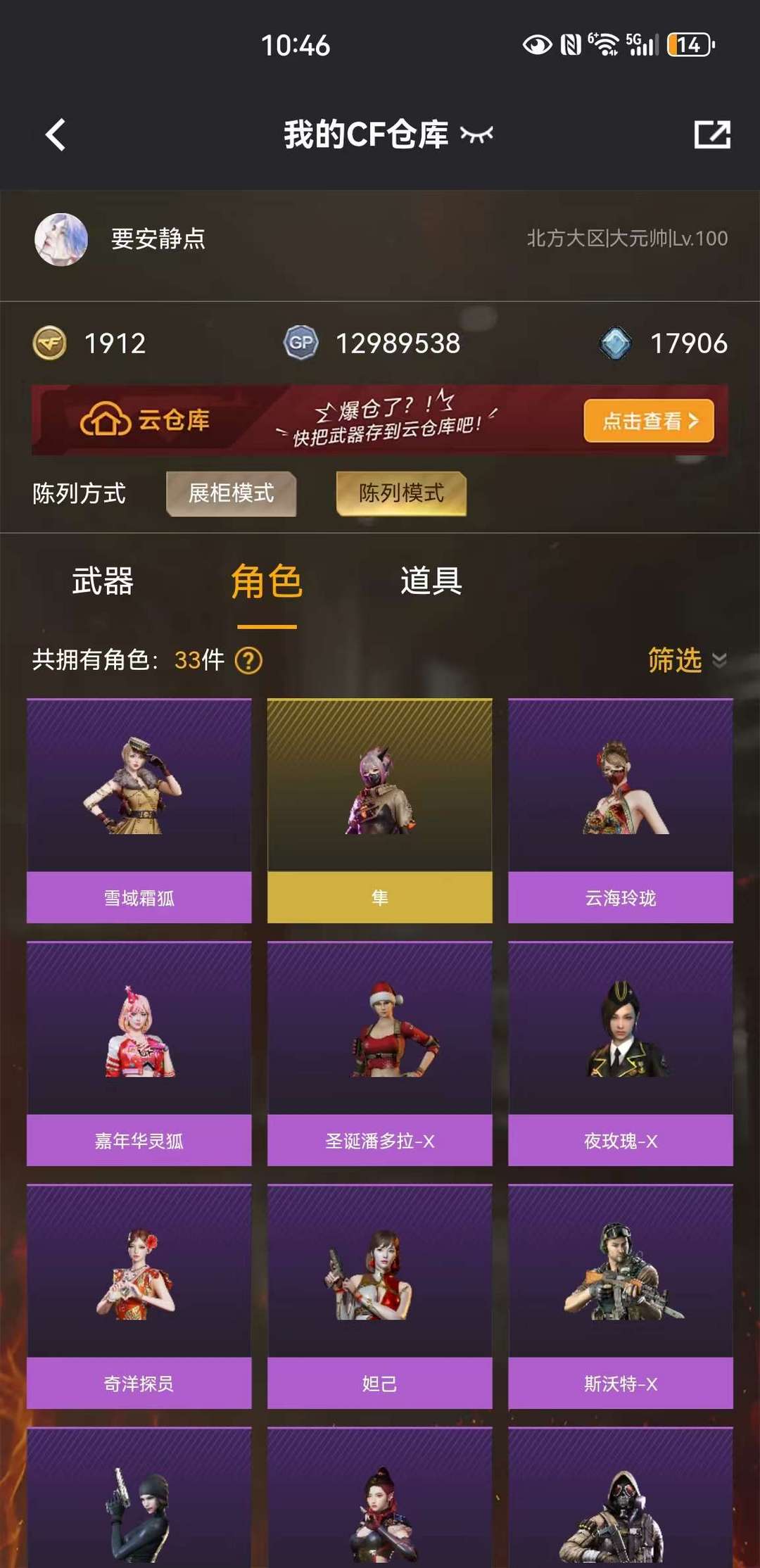760x1568 pixels.
Task: Click the CF coin currency icon
Action: (x=51, y=343)
